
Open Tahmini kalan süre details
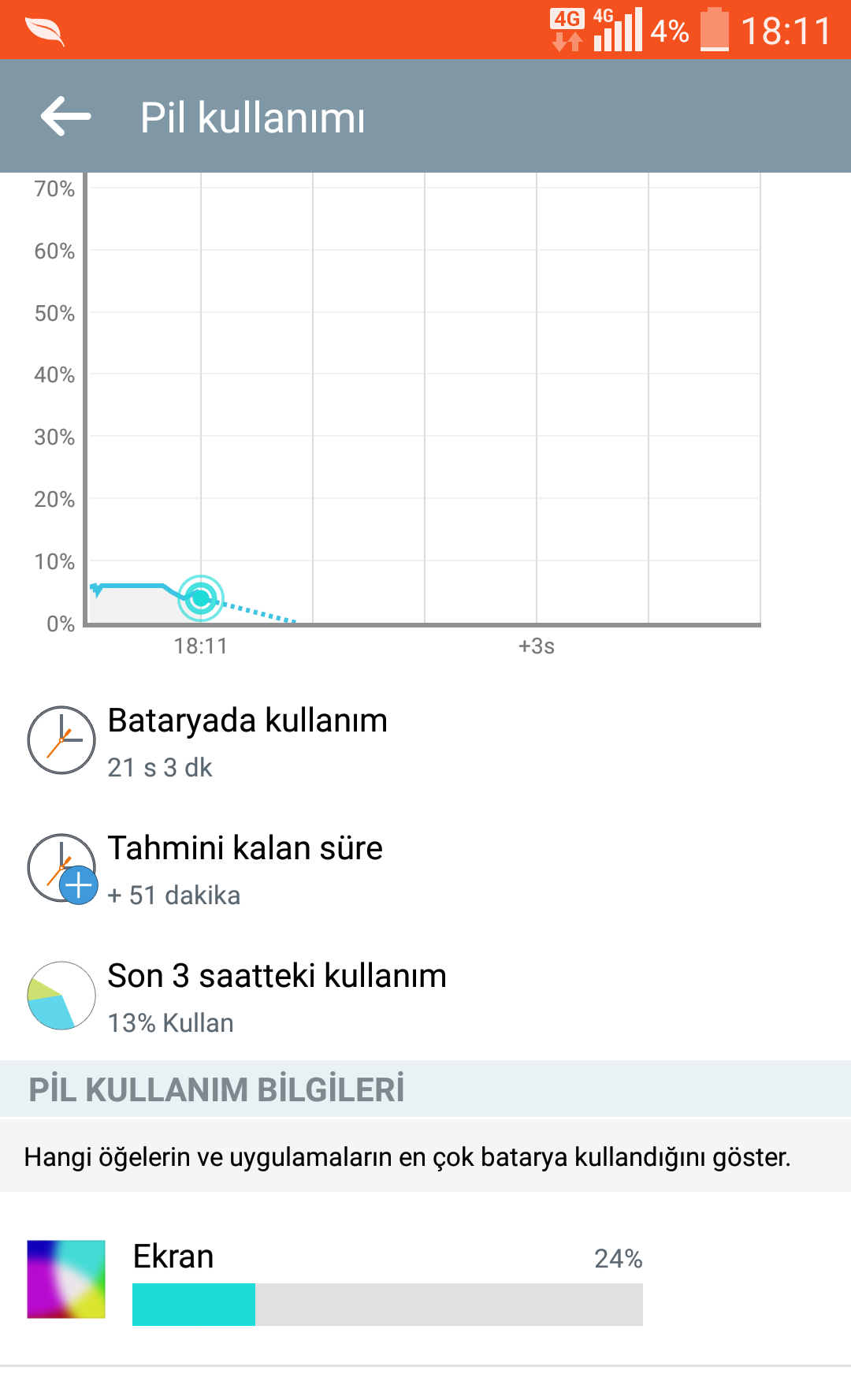tap(244, 869)
